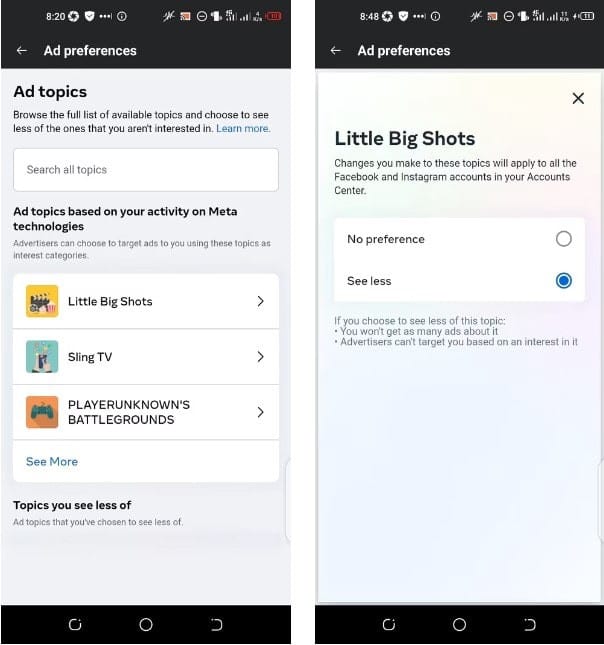This screenshot has width=604, height=645.
Task: Open the Little Big Shots topic row
Action: pyautogui.click(x=145, y=301)
